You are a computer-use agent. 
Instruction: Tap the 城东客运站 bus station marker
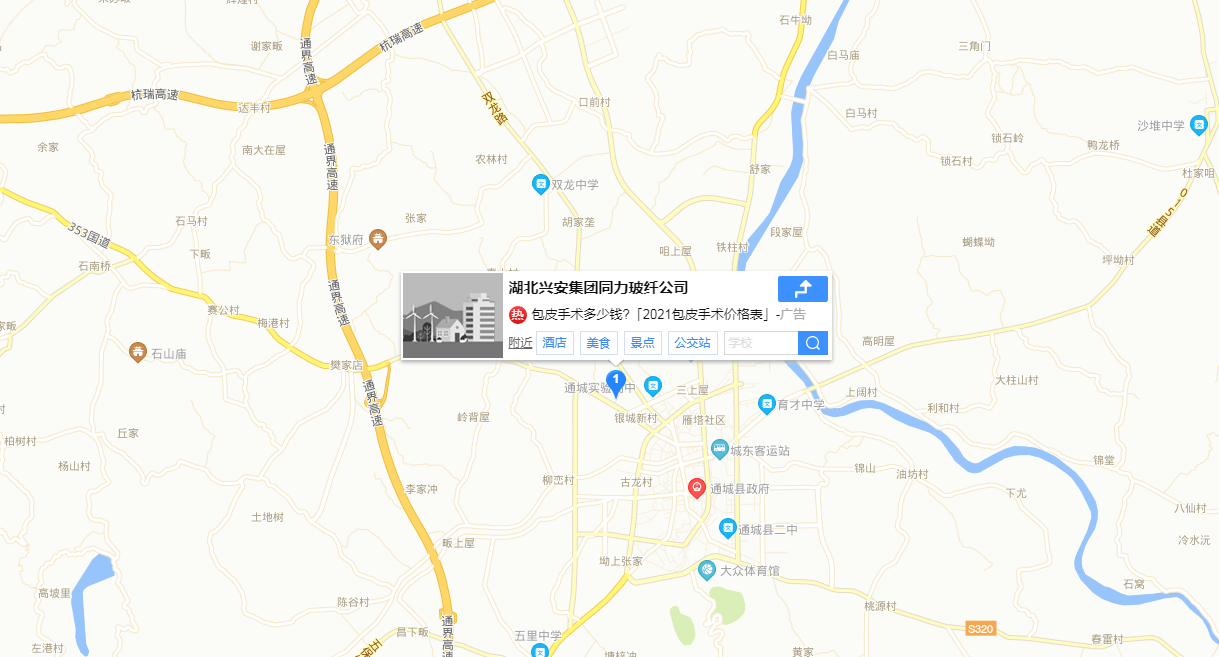coord(719,449)
